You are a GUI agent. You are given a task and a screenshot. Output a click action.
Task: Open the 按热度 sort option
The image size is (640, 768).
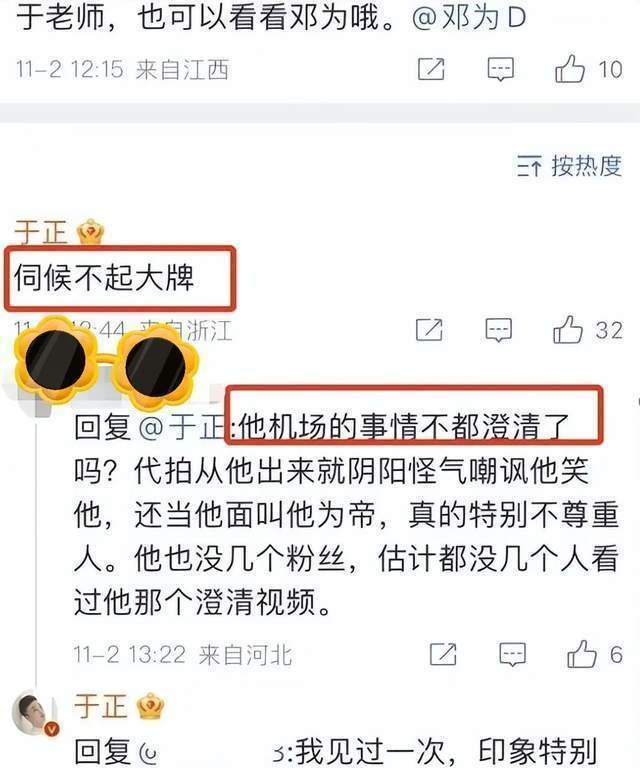(x=569, y=166)
